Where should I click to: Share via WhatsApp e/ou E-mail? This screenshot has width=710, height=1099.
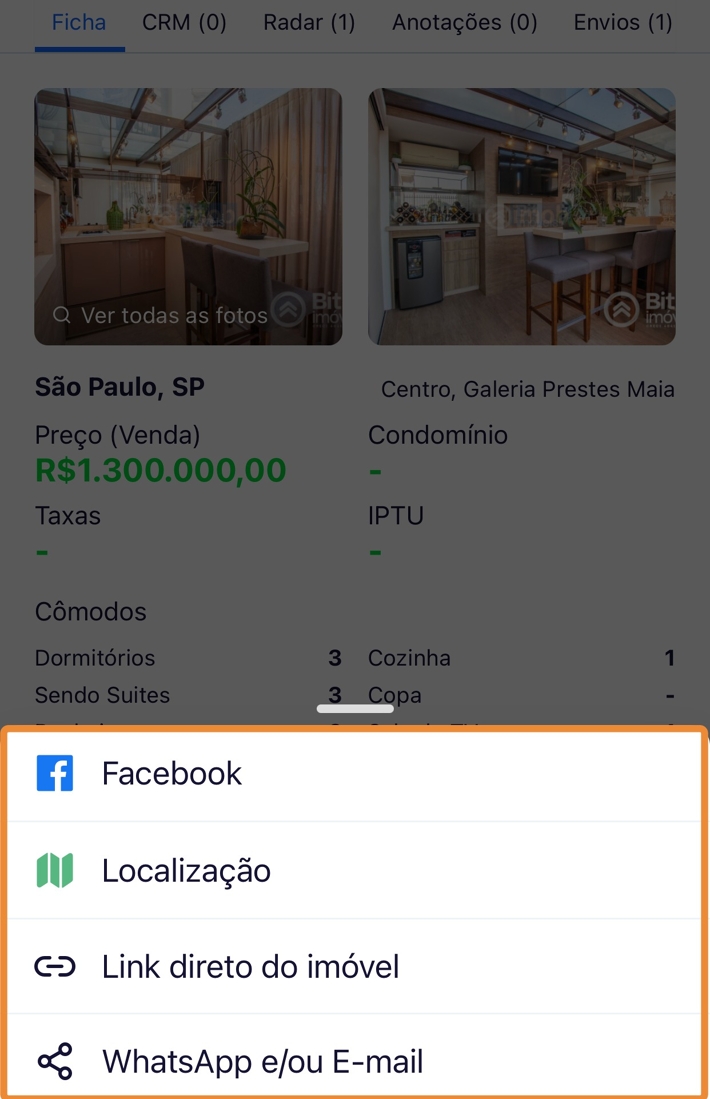(x=262, y=1061)
